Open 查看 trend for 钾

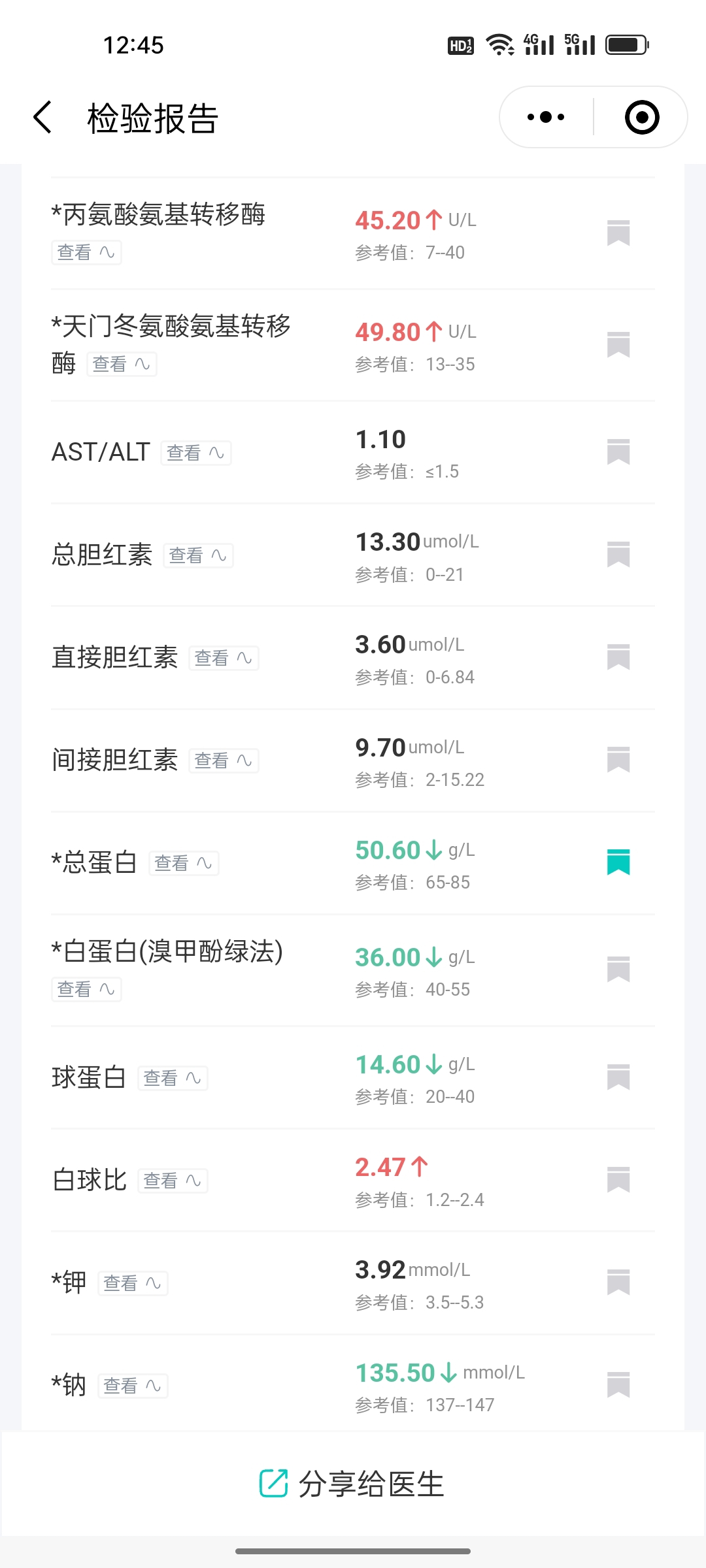[133, 1283]
